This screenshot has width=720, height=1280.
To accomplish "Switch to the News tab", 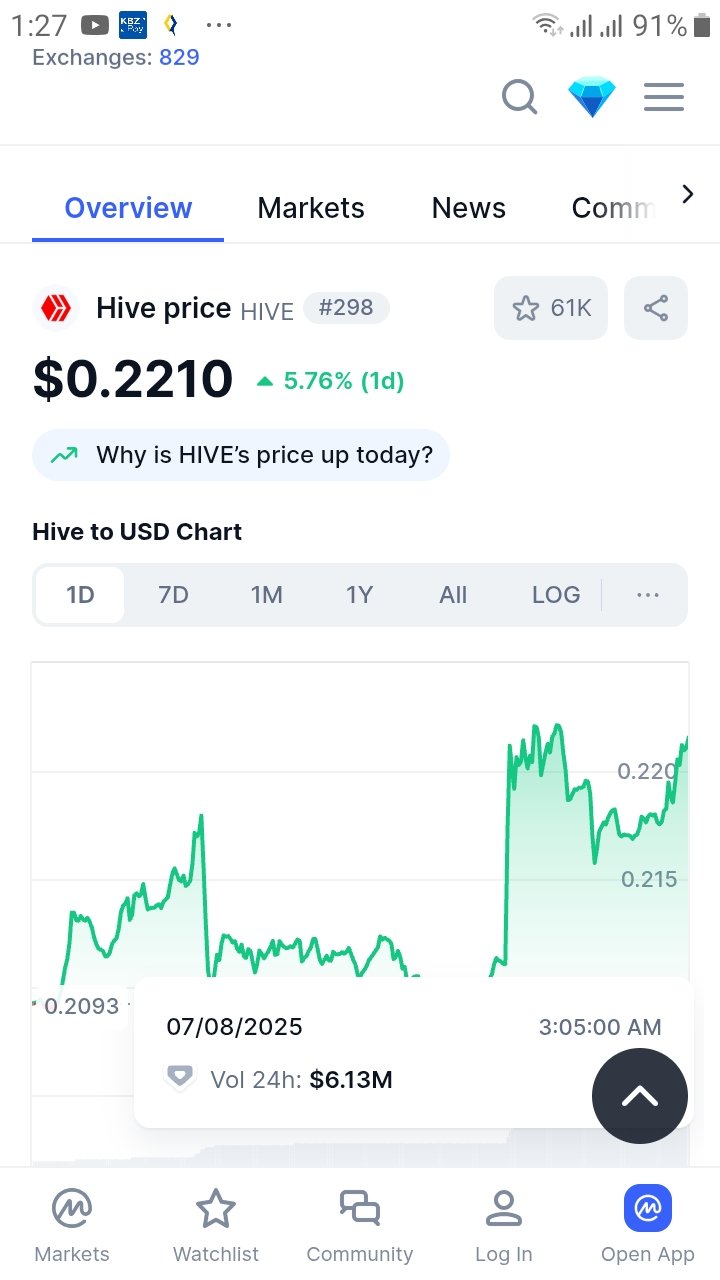I will pos(468,208).
